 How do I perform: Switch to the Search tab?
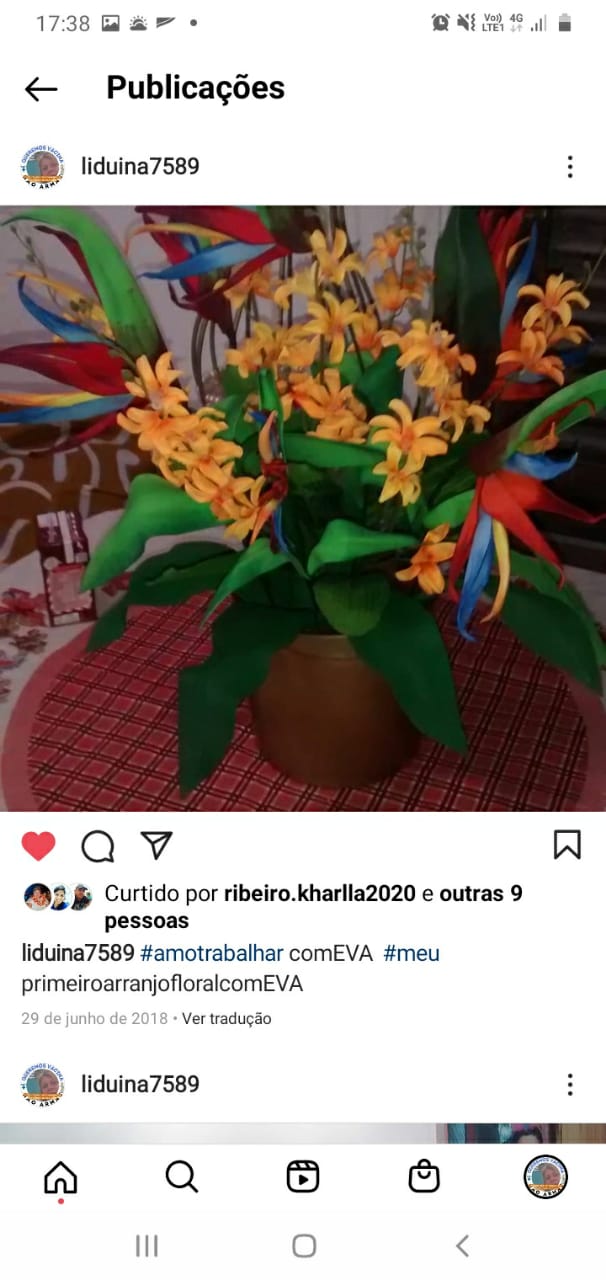[182, 1177]
